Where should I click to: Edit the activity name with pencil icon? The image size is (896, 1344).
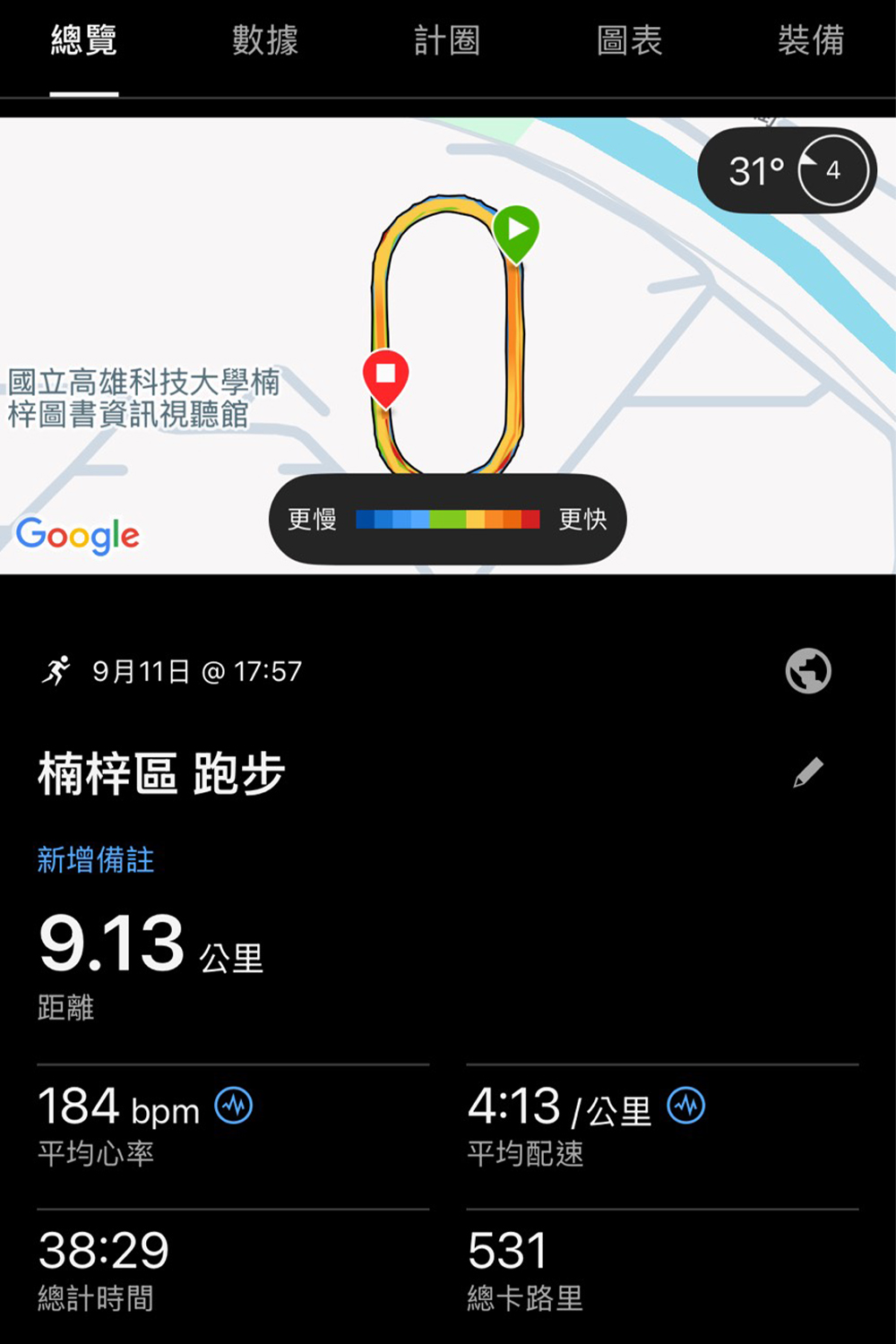(x=808, y=772)
